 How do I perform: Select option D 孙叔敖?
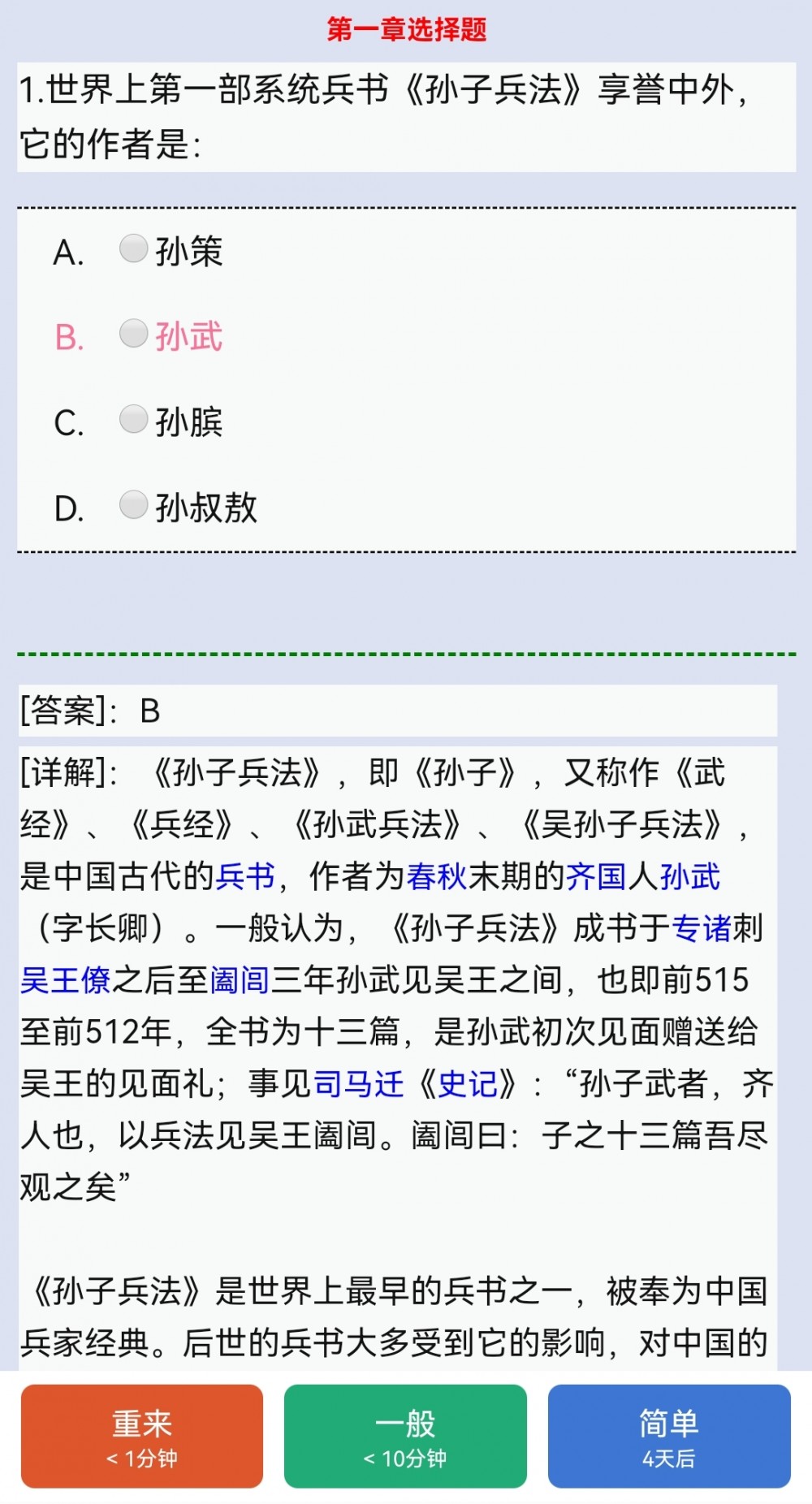[x=133, y=504]
